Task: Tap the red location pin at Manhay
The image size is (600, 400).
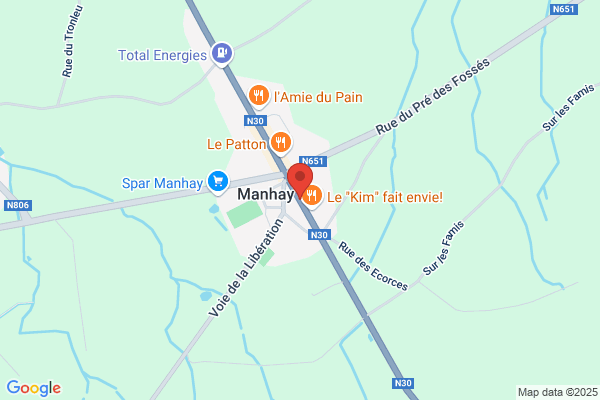Action: (x=300, y=180)
